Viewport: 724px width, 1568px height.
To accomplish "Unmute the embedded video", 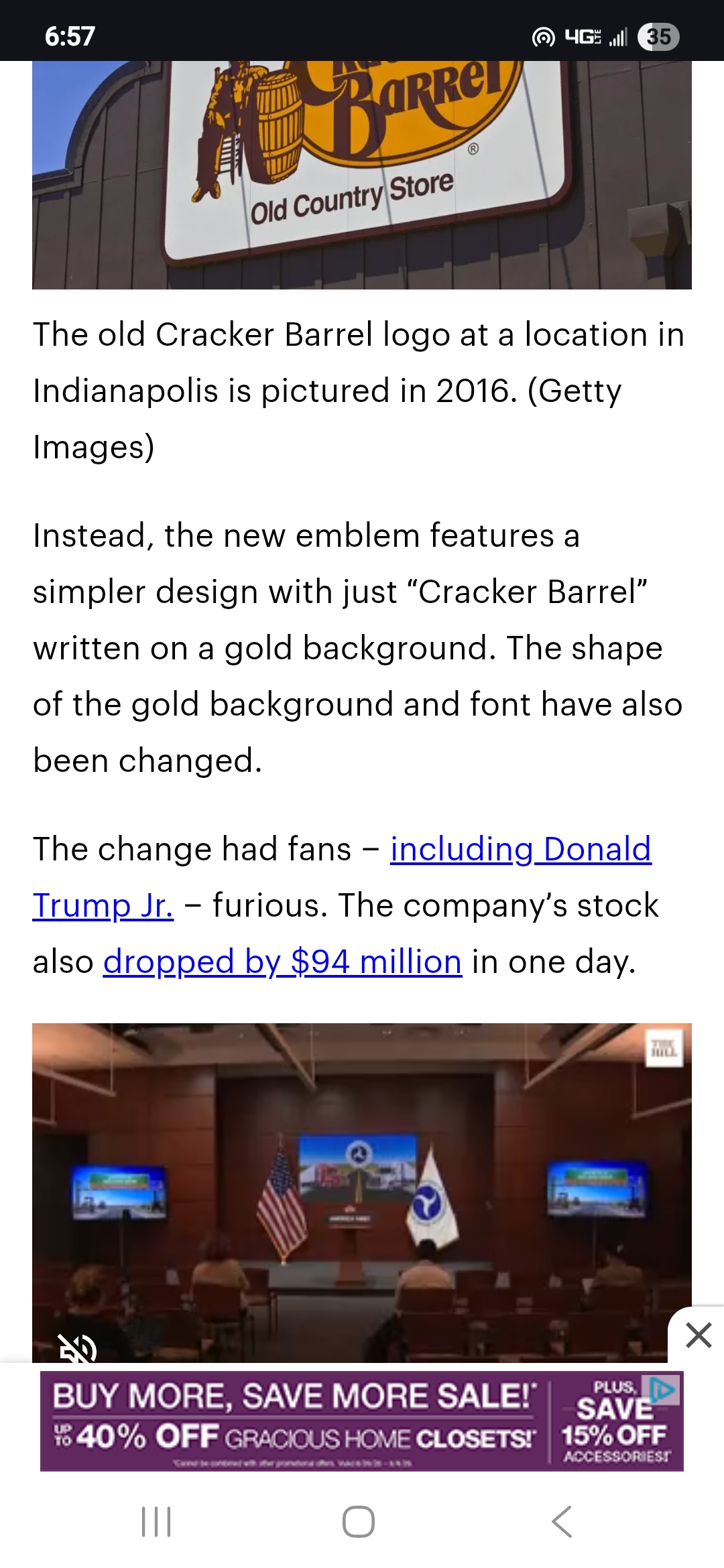I will click(78, 1348).
